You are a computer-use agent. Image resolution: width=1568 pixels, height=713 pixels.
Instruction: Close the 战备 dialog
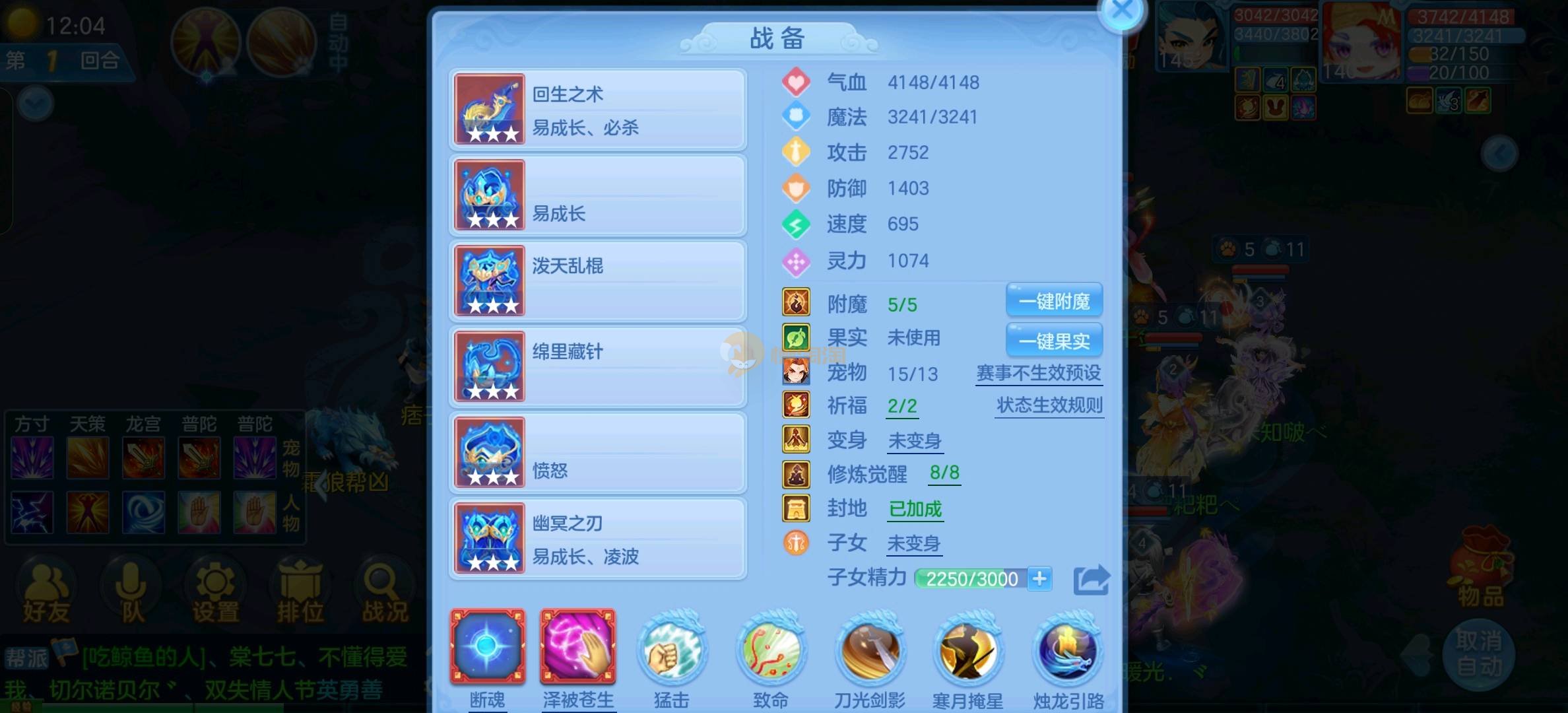(1122, 12)
